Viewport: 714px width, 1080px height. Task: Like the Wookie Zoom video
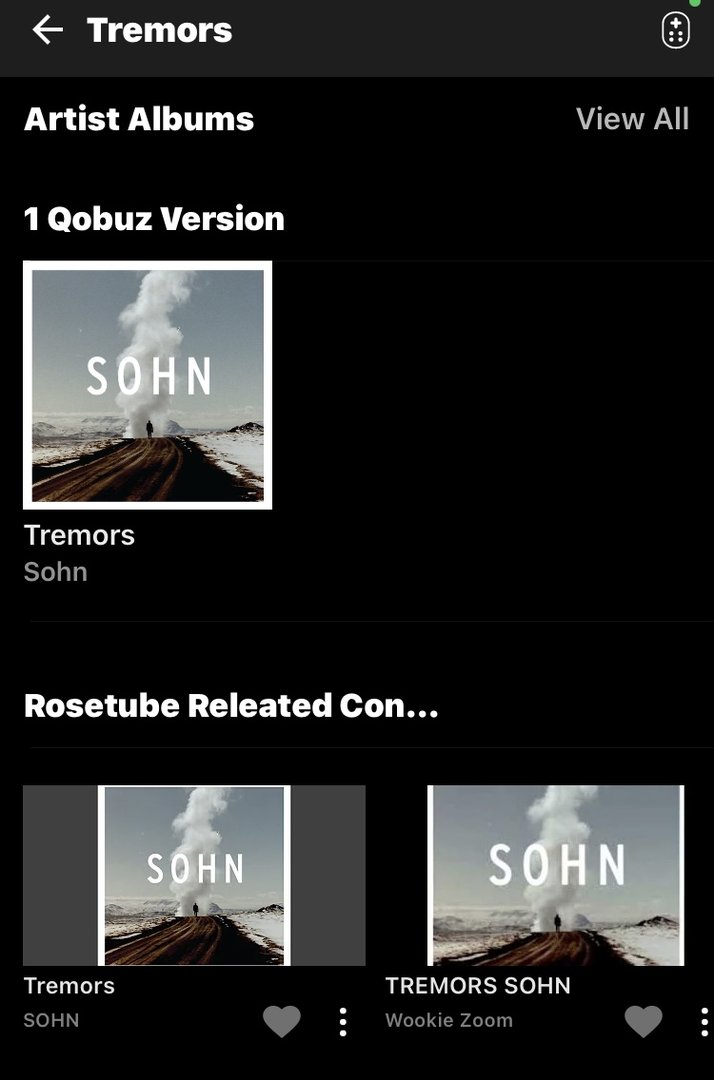[x=643, y=1021]
